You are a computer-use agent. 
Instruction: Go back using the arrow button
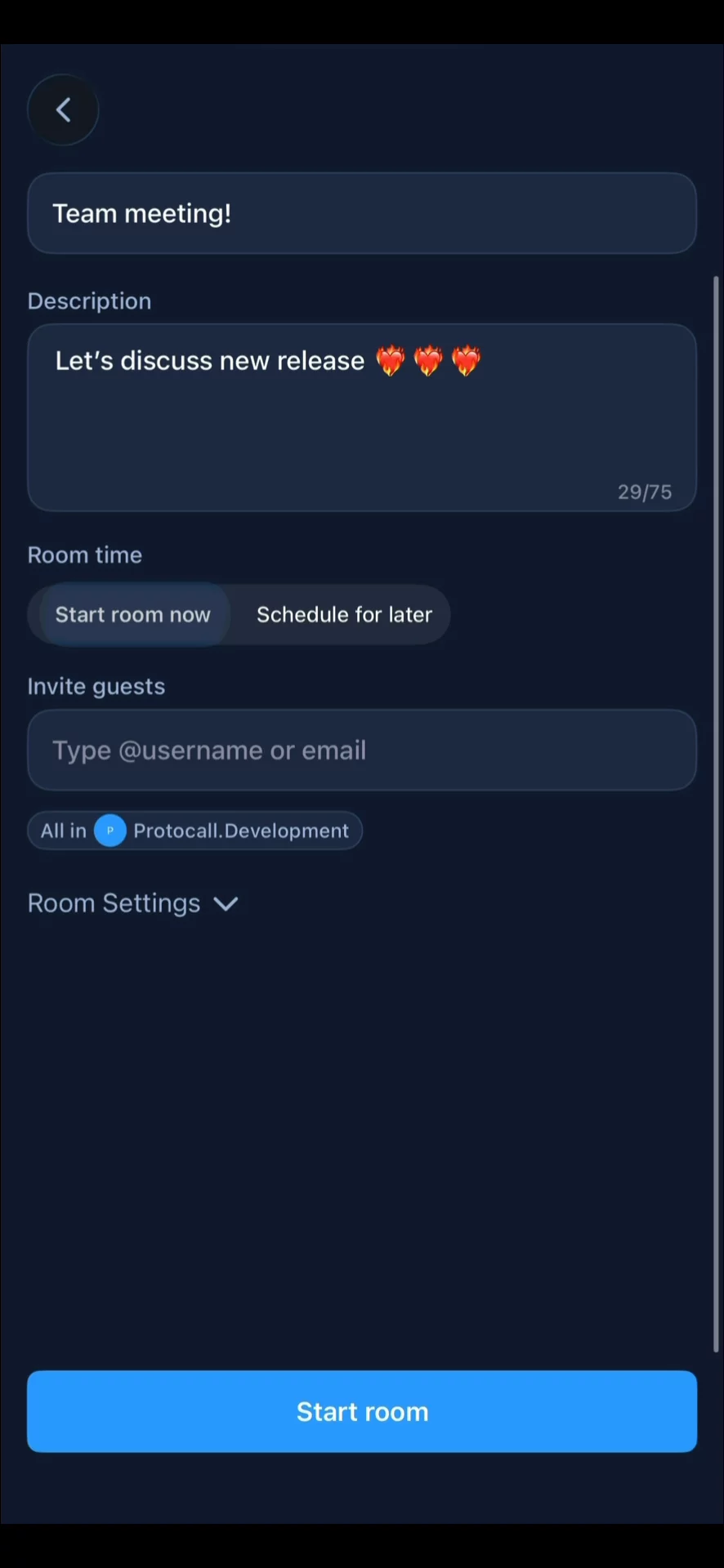tap(63, 109)
